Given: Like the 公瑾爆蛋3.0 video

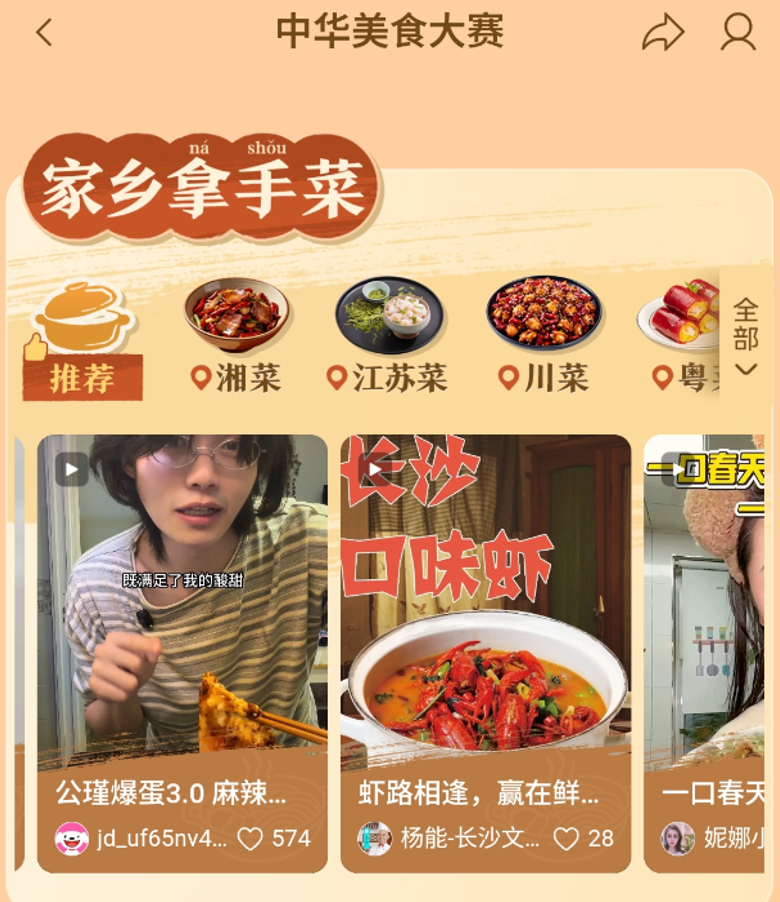Looking at the screenshot, I should (250, 838).
